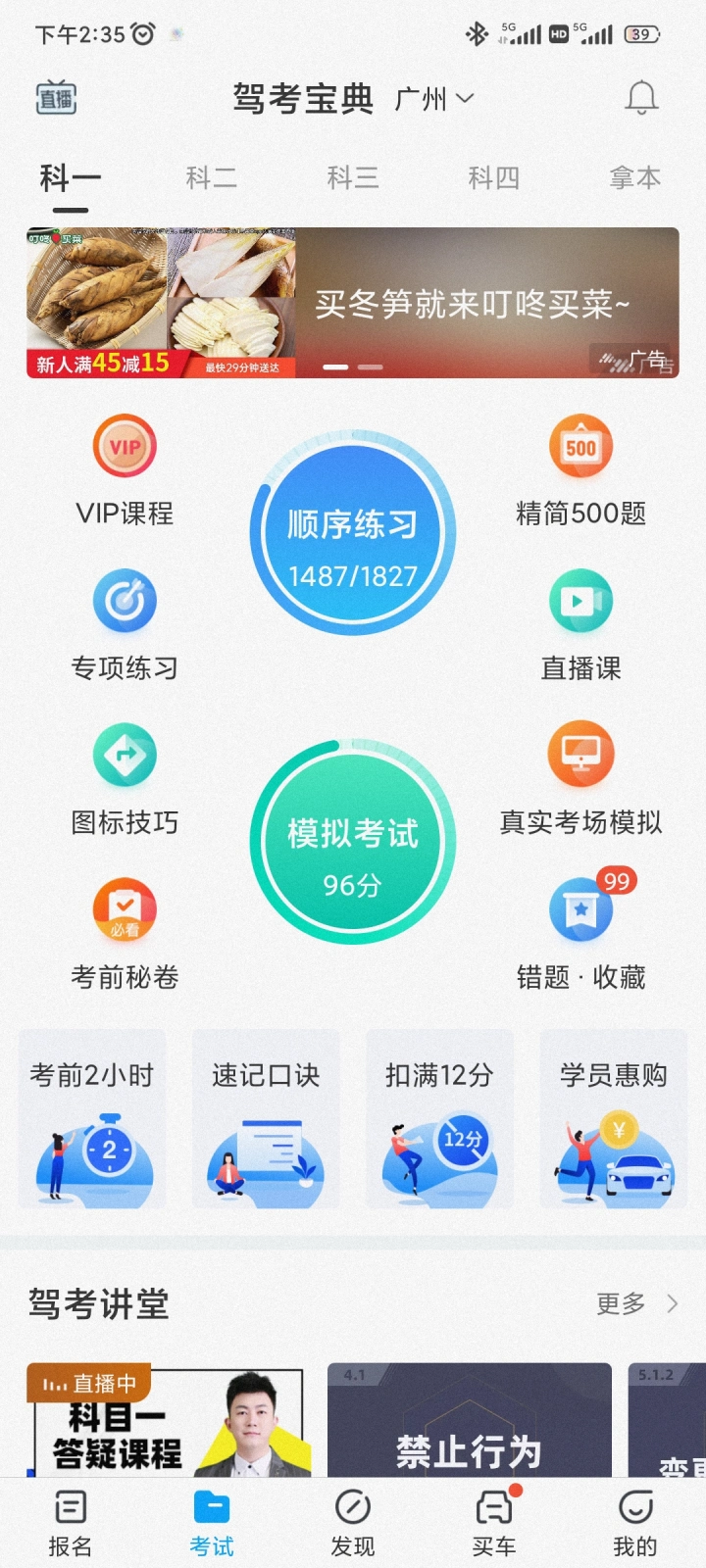Switch to the 科四 tab

pyautogui.click(x=493, y=178)
